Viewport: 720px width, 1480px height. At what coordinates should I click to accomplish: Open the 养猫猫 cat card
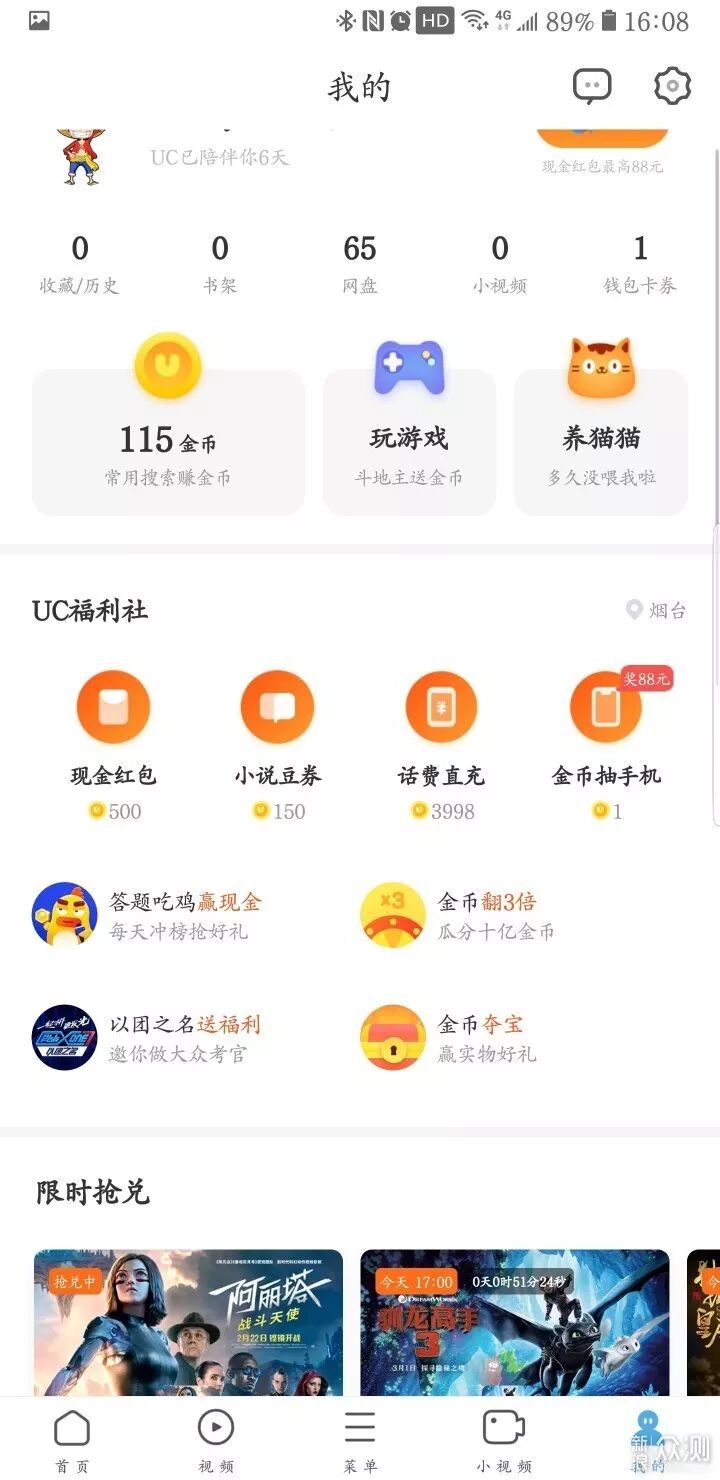click(x=601, y=442)
